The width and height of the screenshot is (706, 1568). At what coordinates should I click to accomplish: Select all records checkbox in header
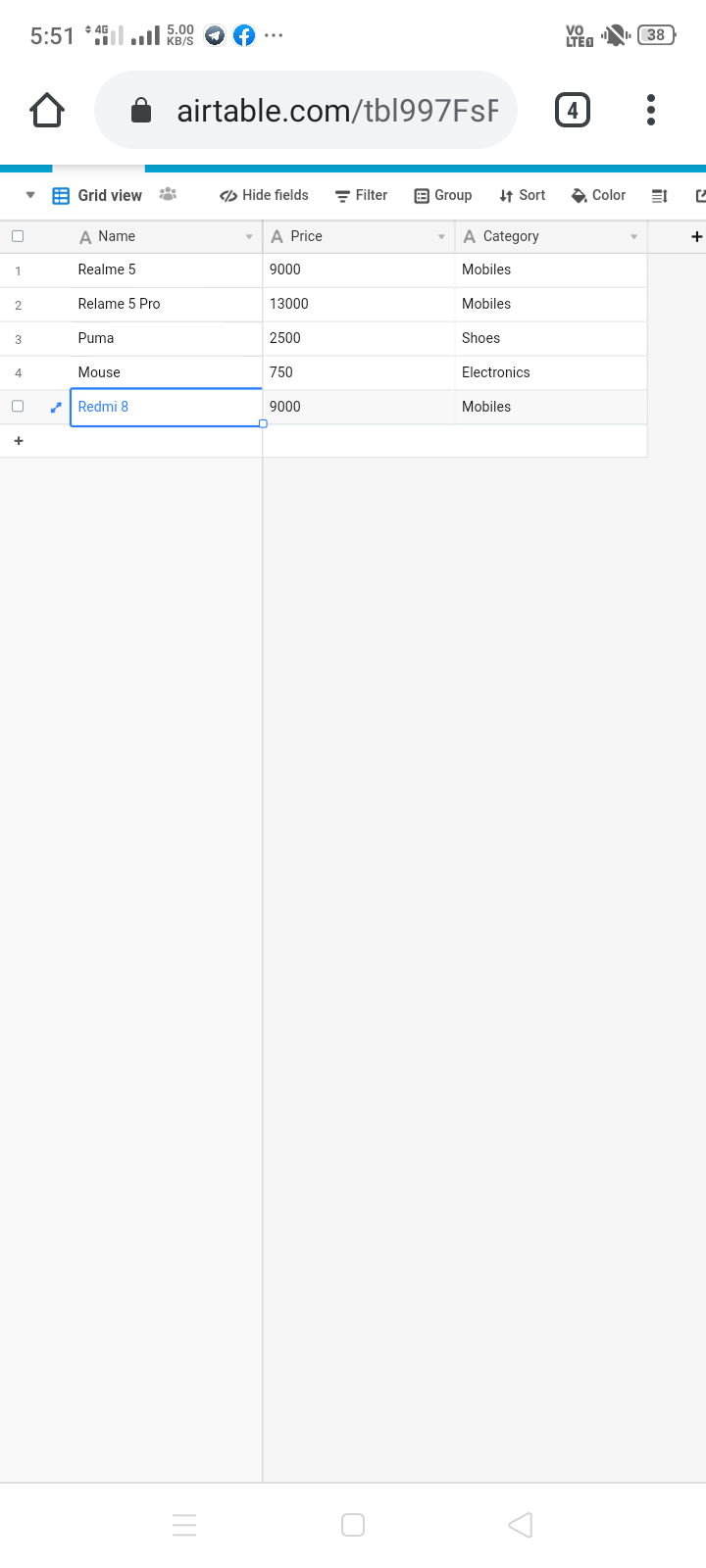(18, 236)
